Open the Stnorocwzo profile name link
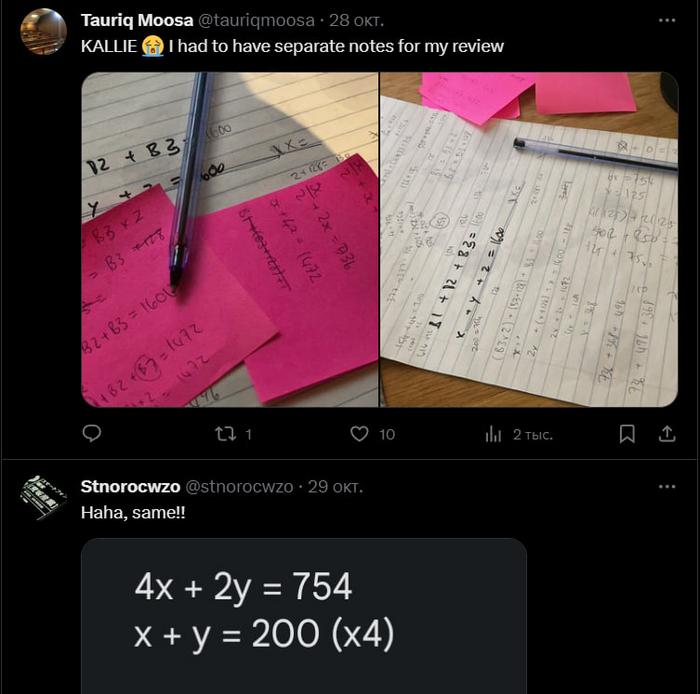The height and width of the screenshot is (694, 700). [x=130, y=487]
